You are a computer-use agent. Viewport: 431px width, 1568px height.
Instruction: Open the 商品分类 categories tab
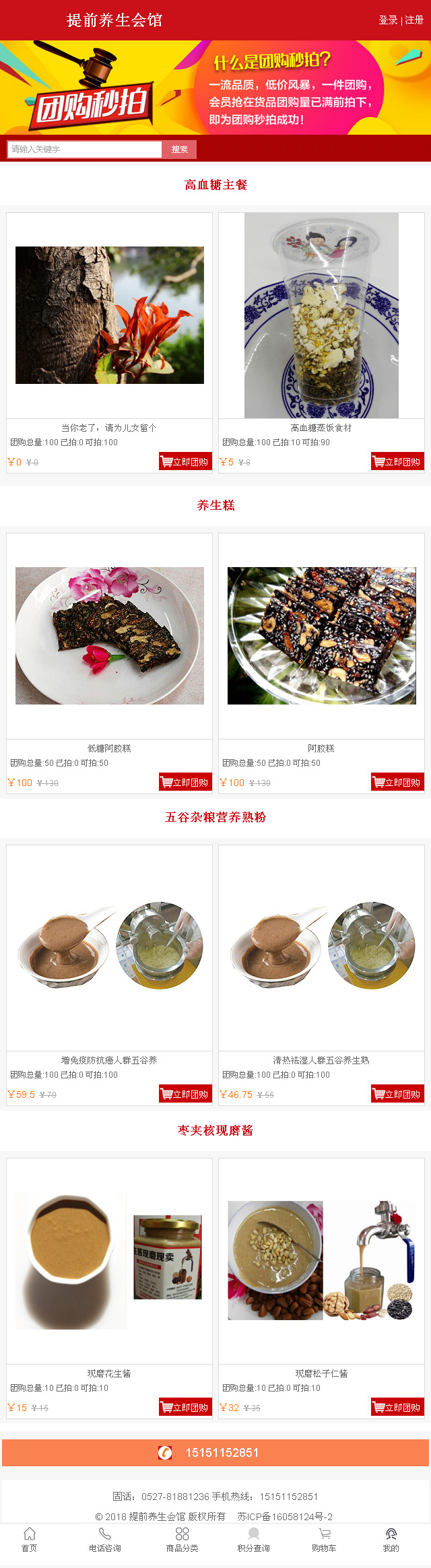pos(182,1539)
